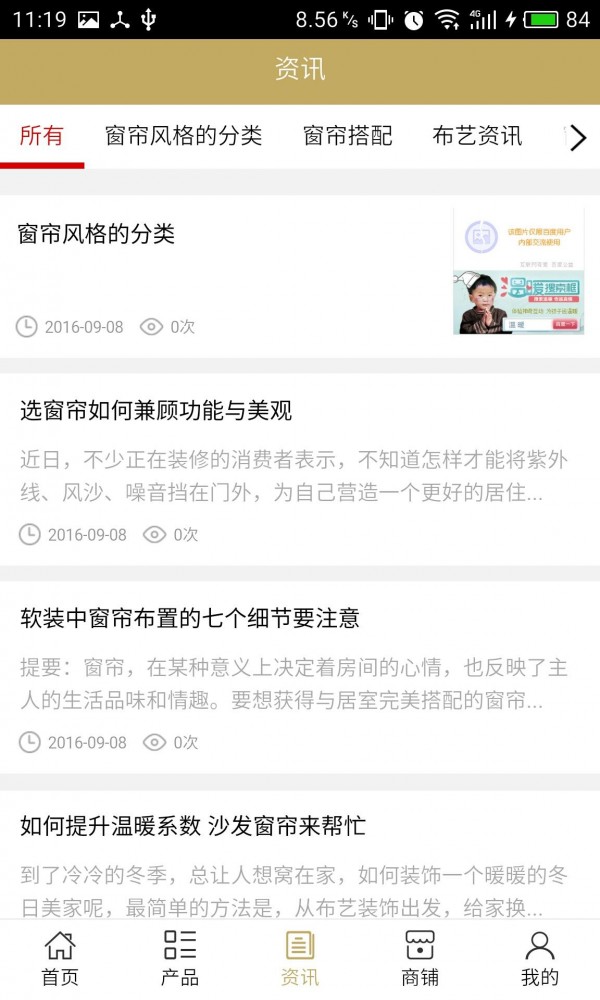Tap the right arrow to show more tabs
Screen dimensions: 600x1000
click(577, 138)
